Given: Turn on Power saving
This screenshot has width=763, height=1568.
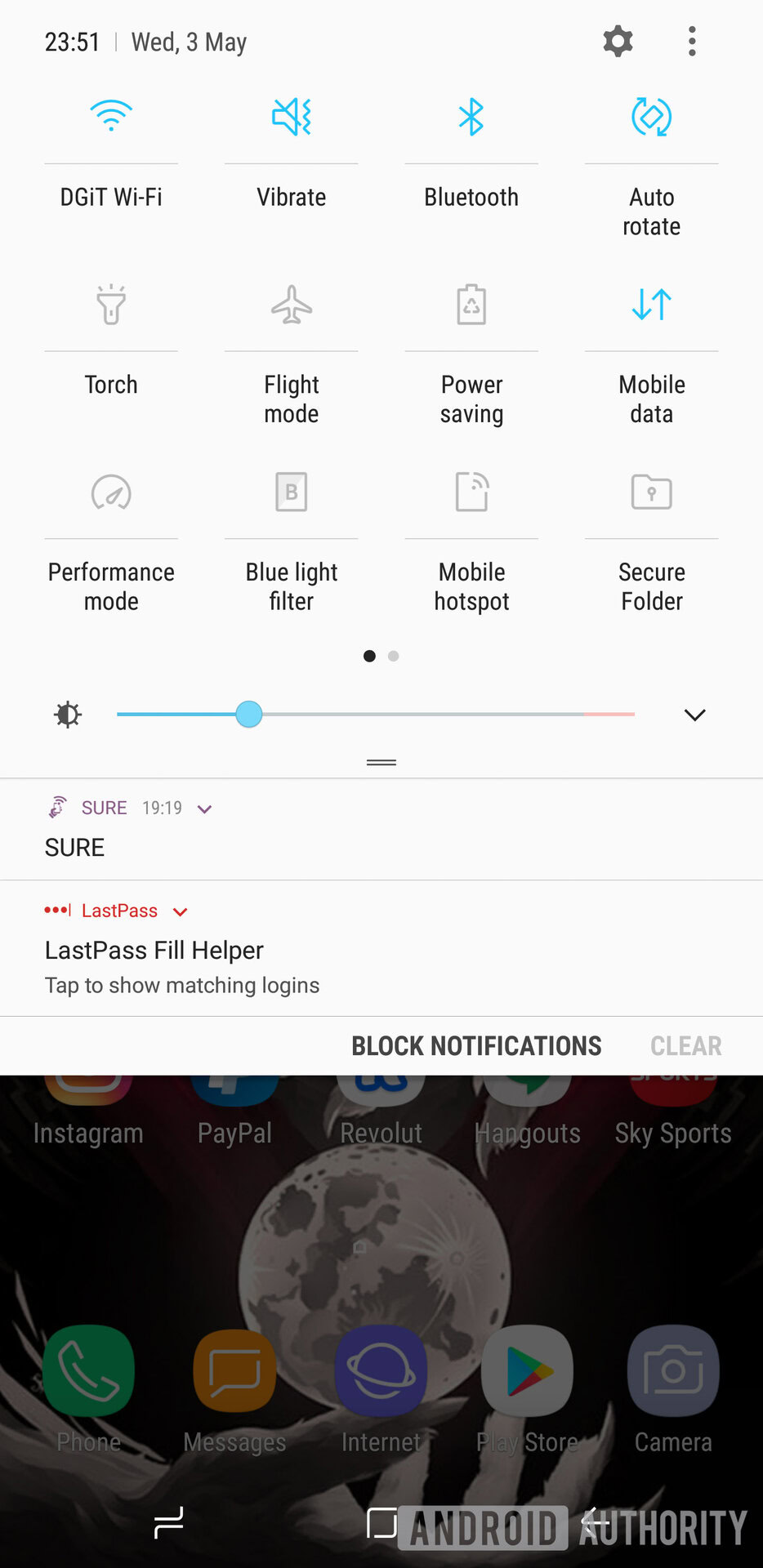Looking at the screenshot, I should pos(471,305).
